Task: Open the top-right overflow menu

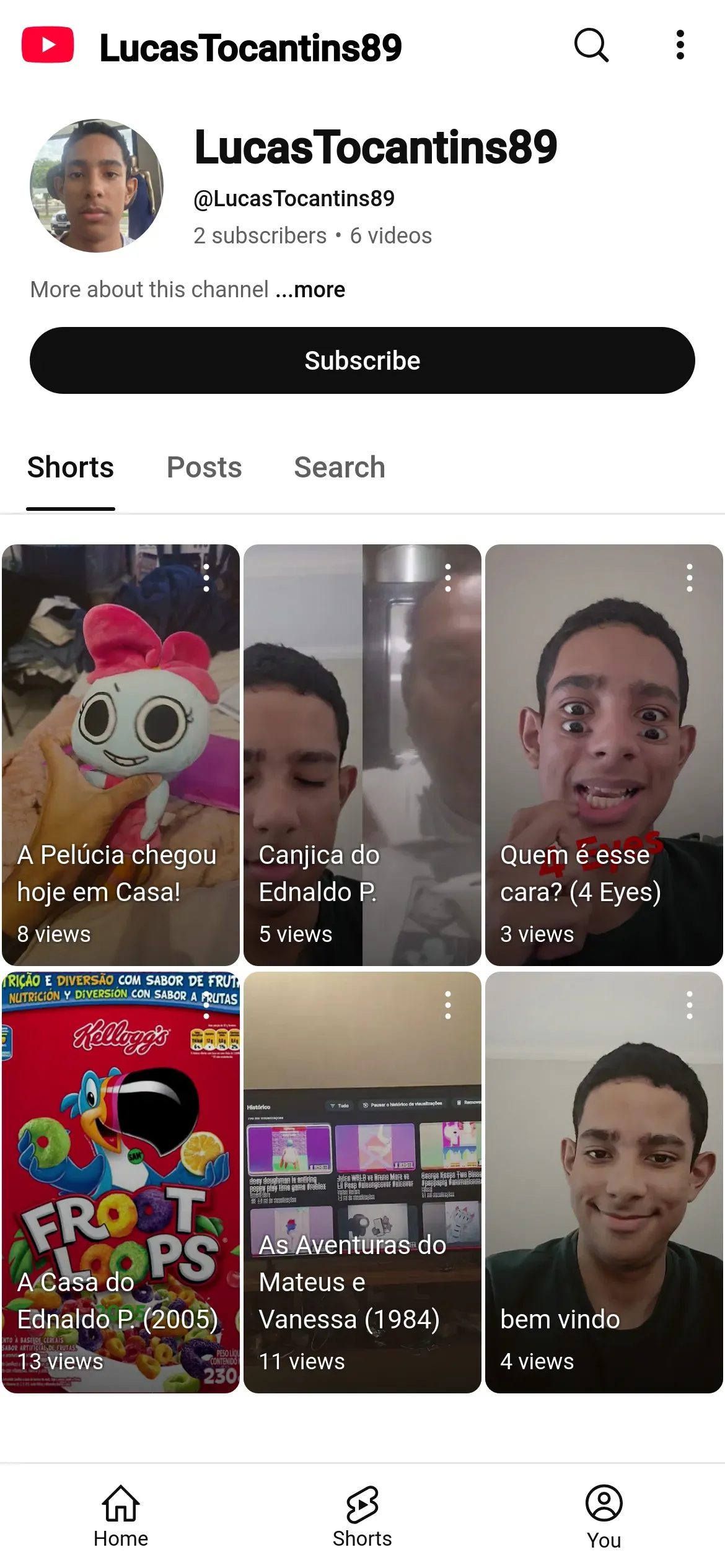Action: pos(680,45)
